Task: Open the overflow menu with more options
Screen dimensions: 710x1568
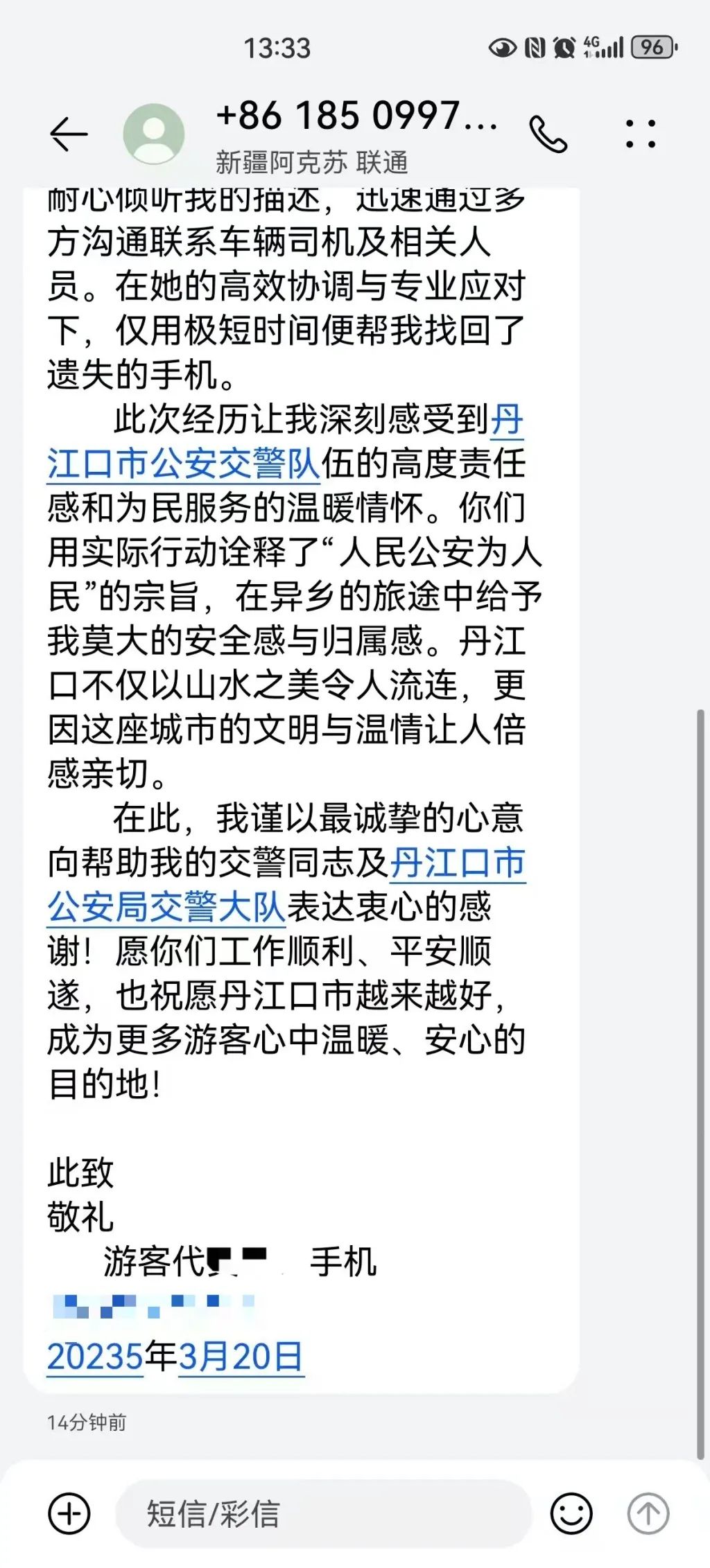Action: (x=640, y=134)
